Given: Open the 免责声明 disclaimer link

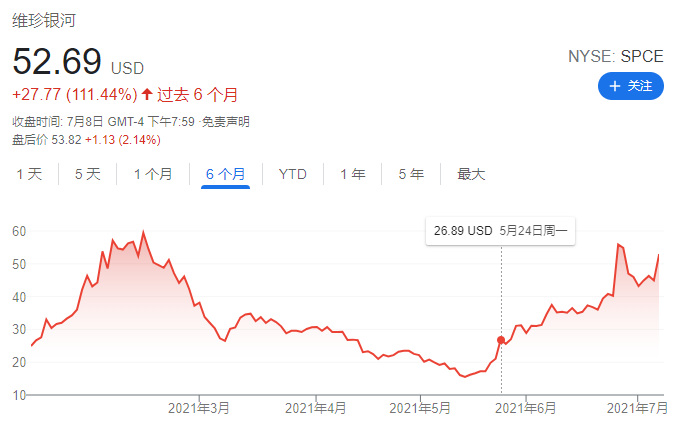Looking at the screenshot, I should tap(226, 122).
